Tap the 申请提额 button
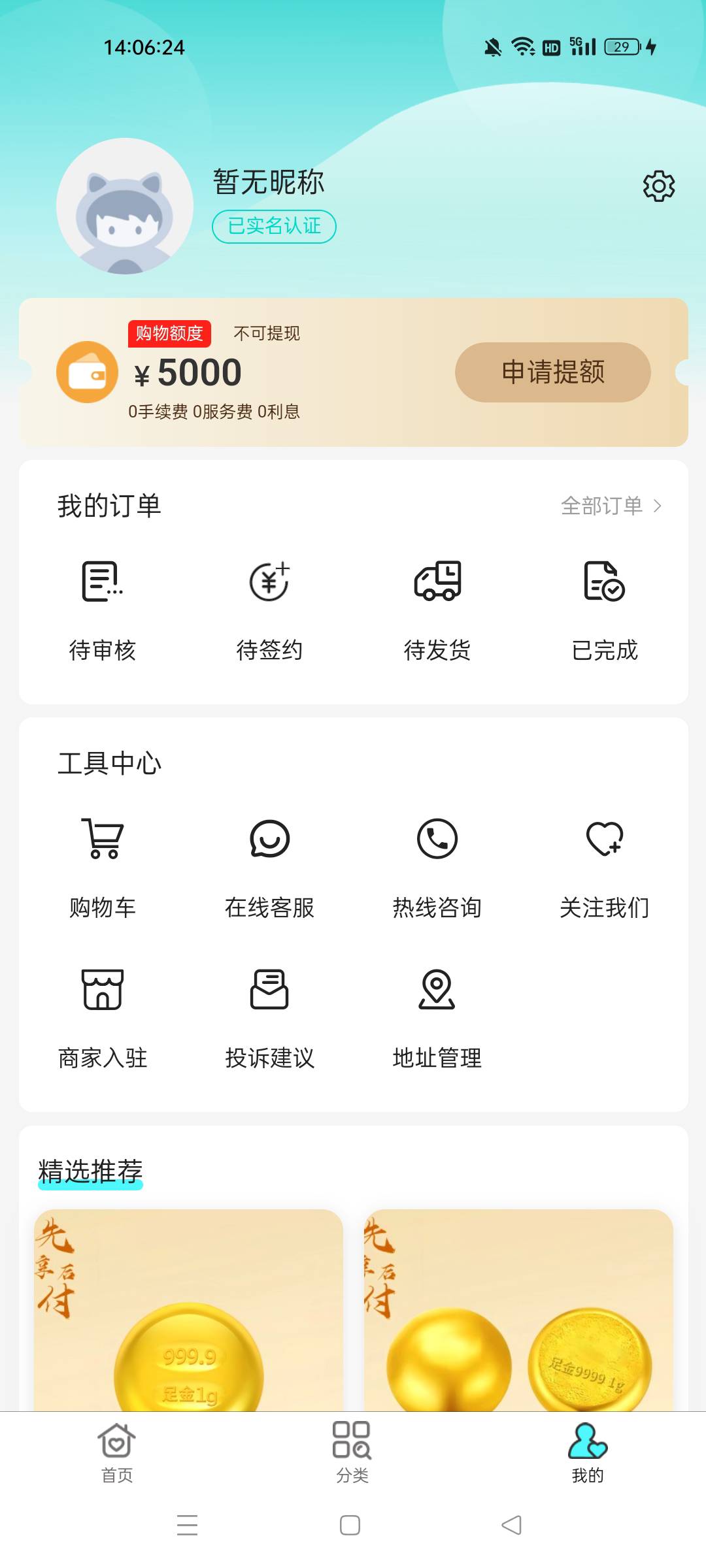 pyautogui.click(x=553, y=372)
